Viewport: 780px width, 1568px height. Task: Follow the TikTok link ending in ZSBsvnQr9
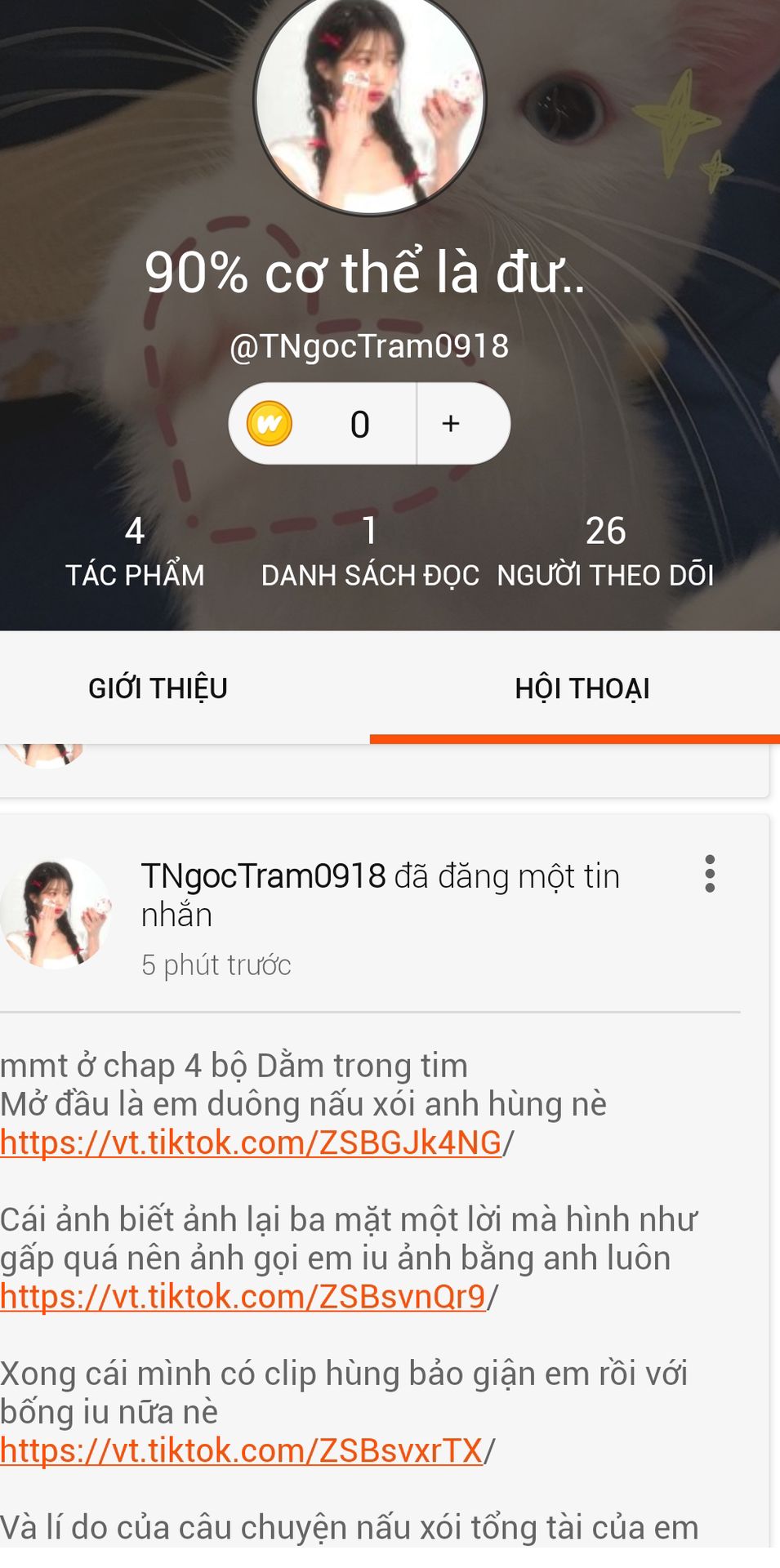pyautogui.click(x=243, y=1297)
